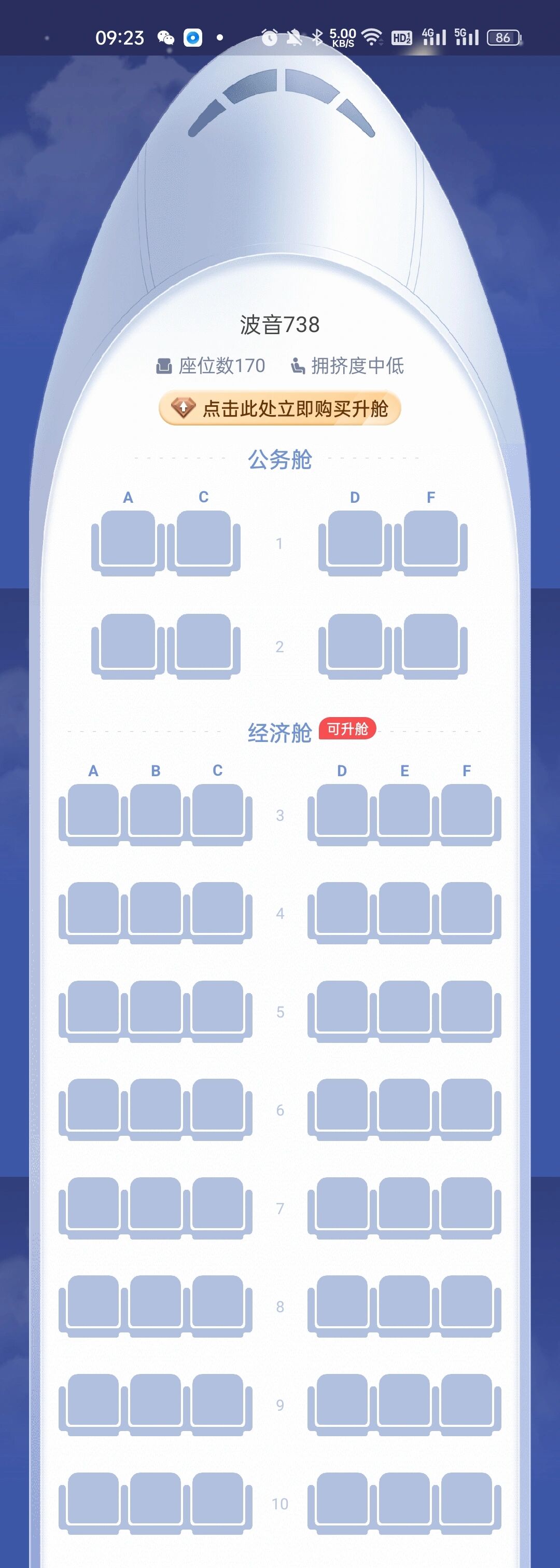The image size is (560, 1568).
Task: Select economy seat 7E
Action: click(404, 1208)
